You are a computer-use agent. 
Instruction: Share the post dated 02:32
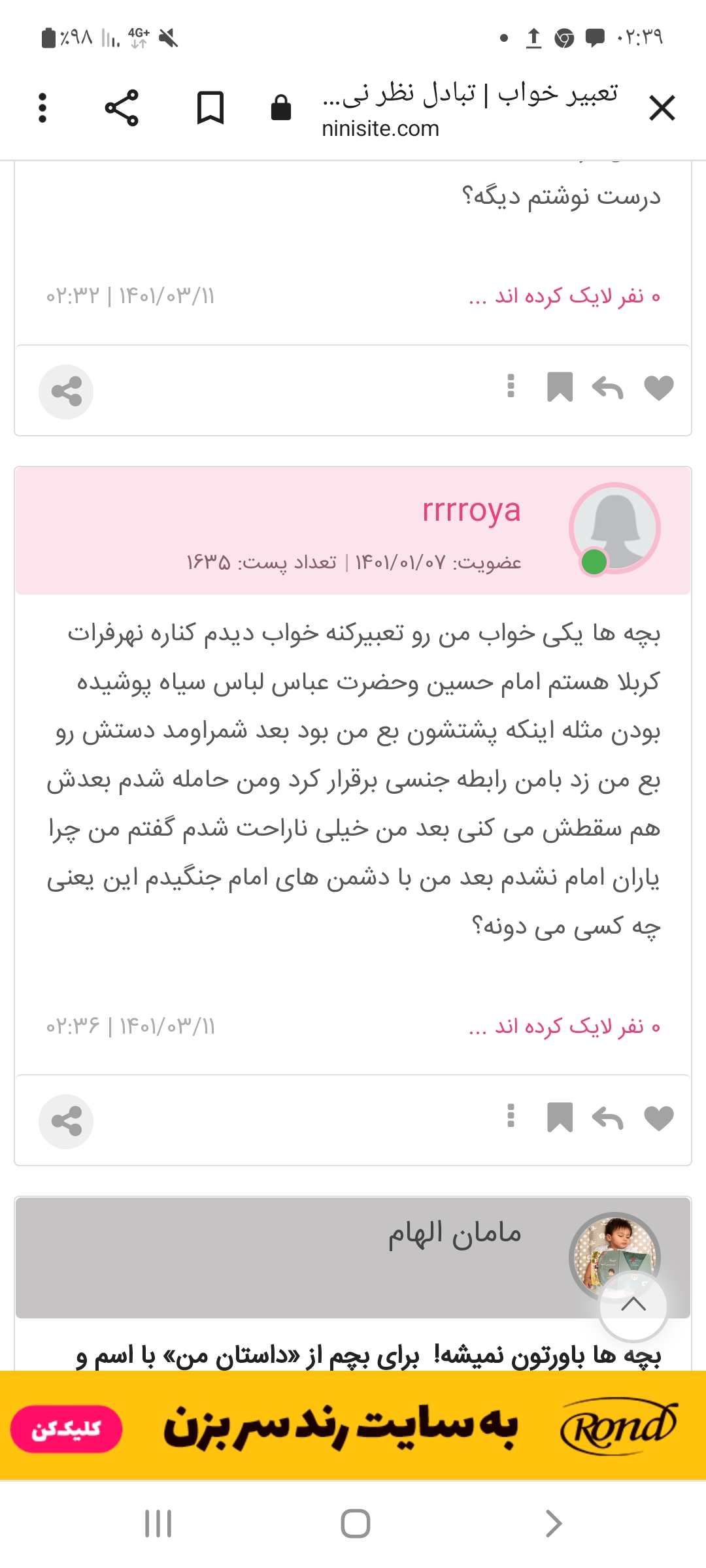click(x=66, y=392)
